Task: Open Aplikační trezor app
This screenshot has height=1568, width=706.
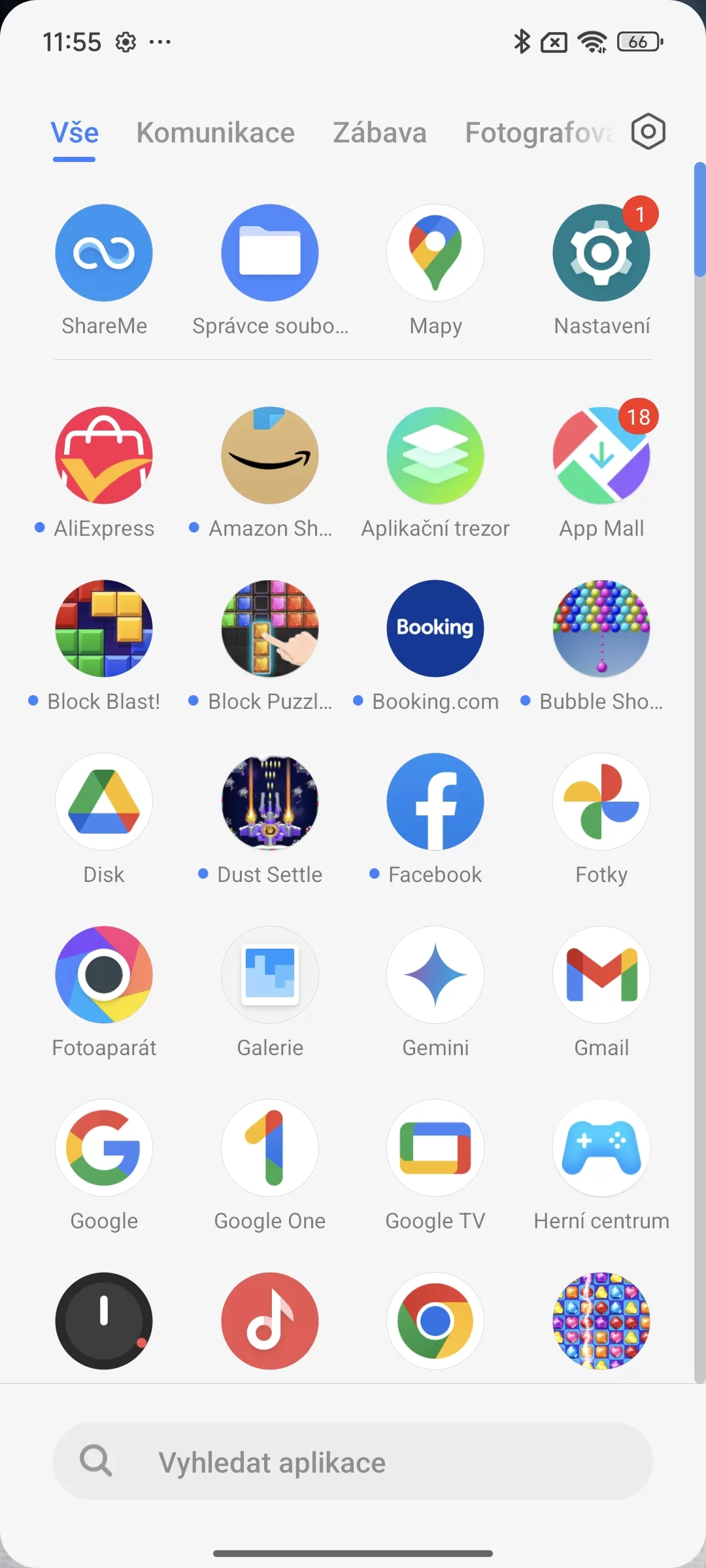Action: point(435,455)
